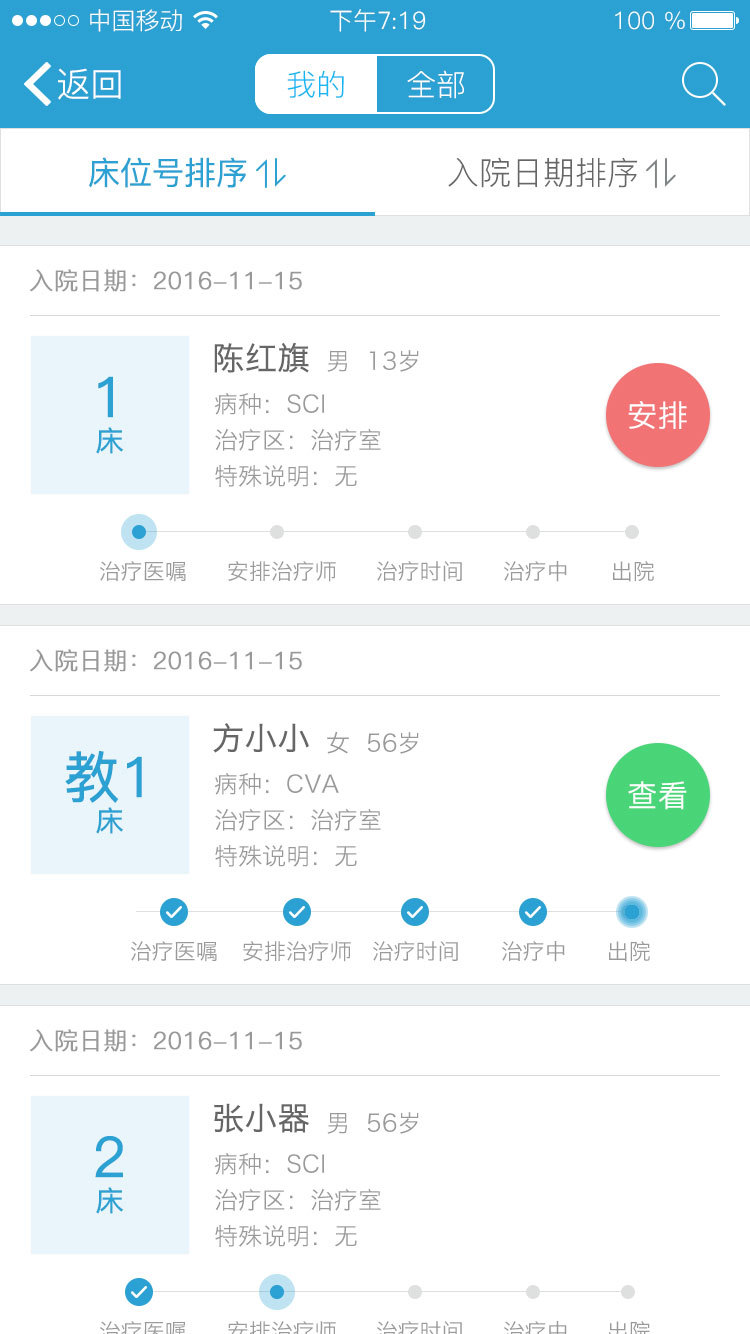Screen dimensions: 750x1334
Task: Sort by 床位号排序
Action: click(188, 173)
